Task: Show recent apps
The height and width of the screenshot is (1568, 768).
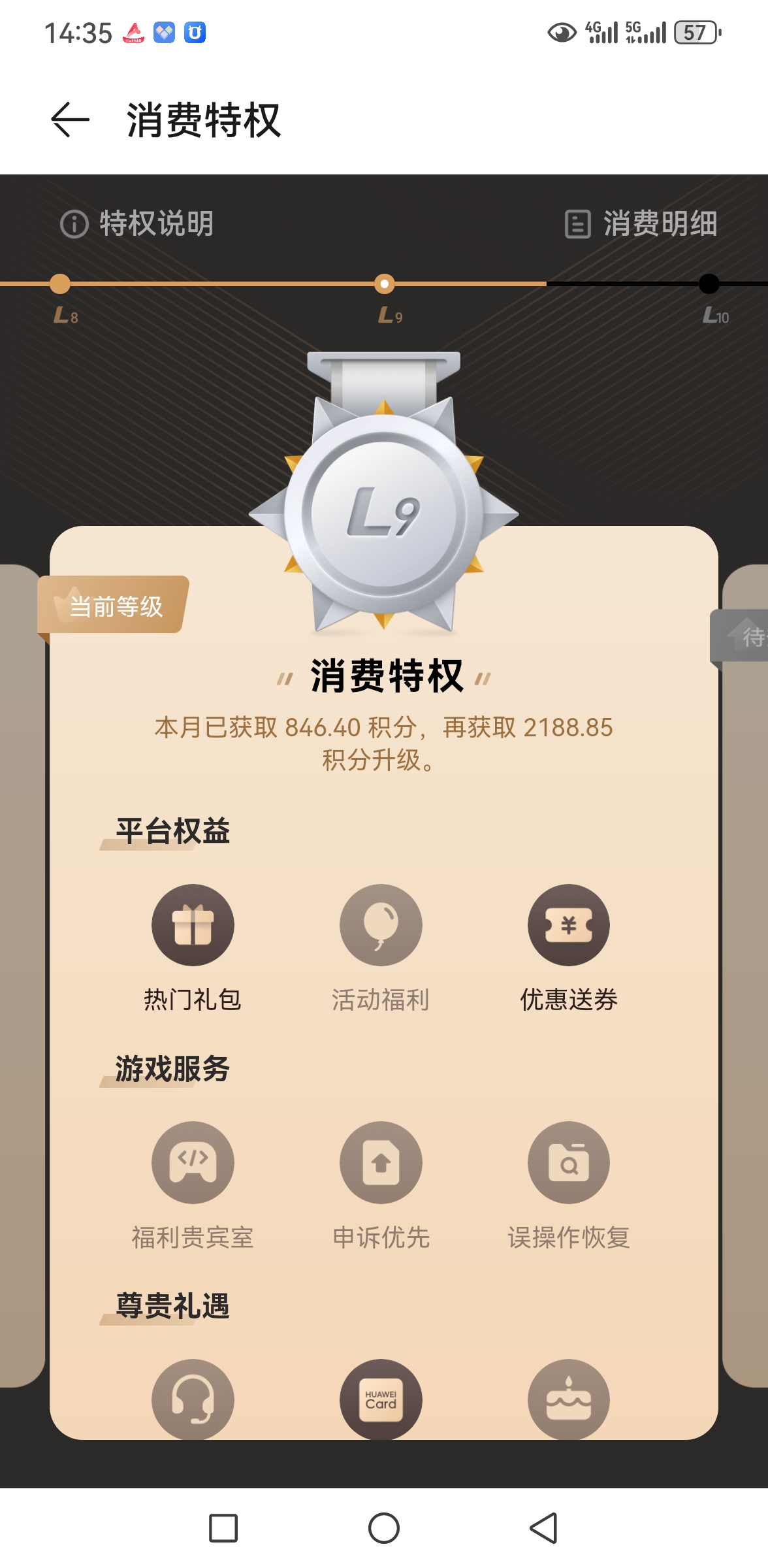Action: (223, 1528)
